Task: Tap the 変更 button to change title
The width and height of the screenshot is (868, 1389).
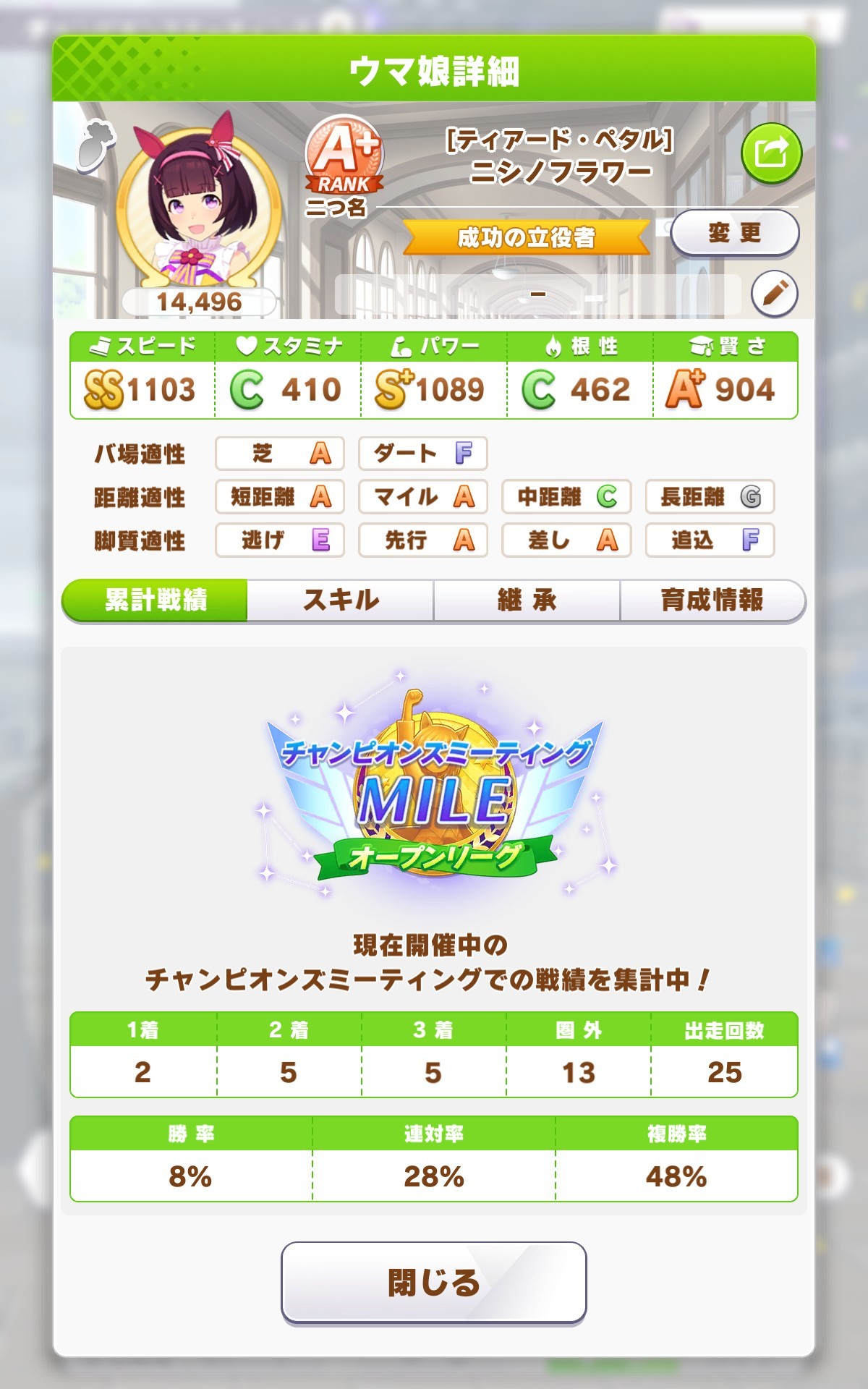Action: [734, 233]
